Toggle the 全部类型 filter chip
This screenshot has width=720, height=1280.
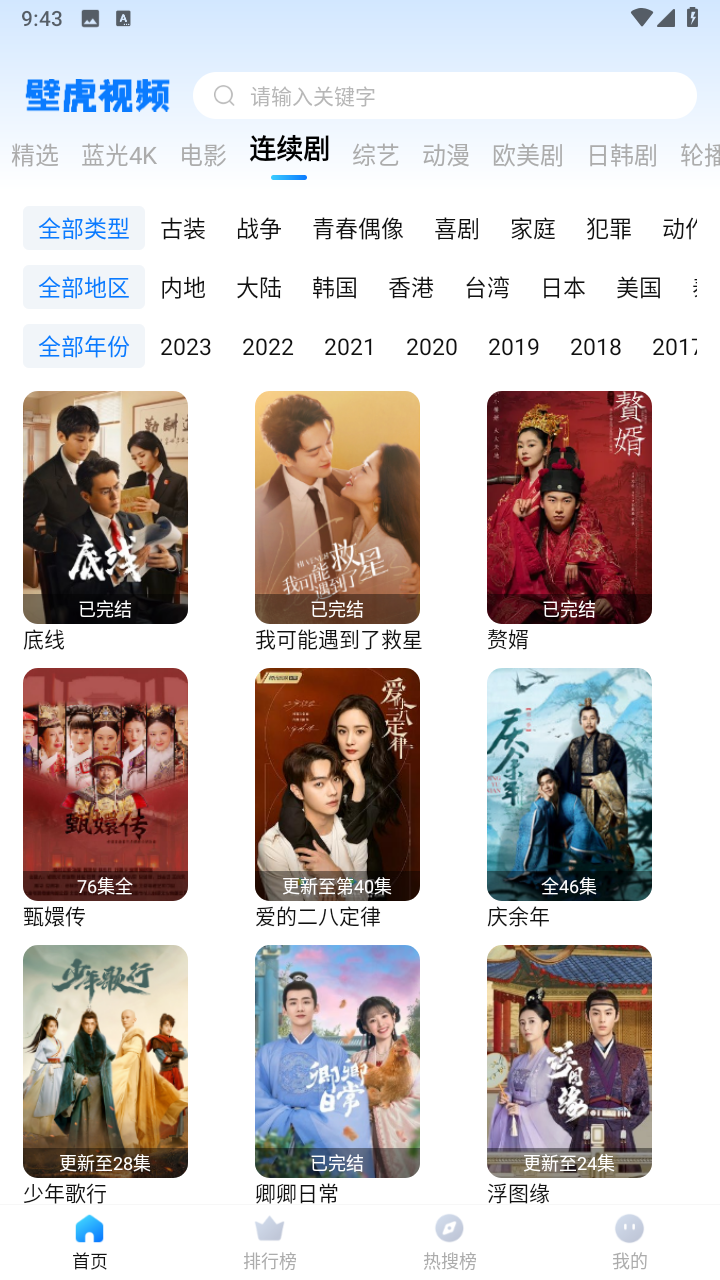pos(83,228)
